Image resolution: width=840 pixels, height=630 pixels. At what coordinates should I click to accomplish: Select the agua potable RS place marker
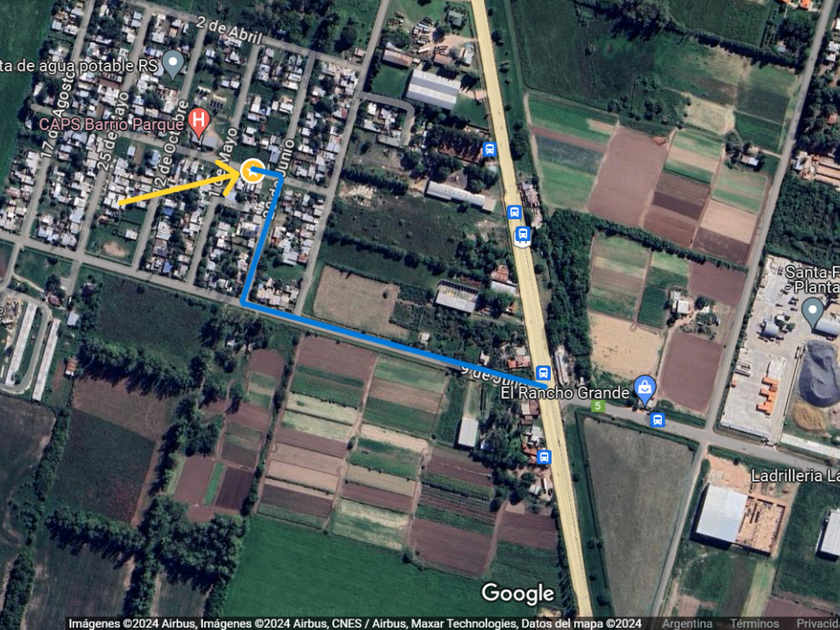click(173, 65)
